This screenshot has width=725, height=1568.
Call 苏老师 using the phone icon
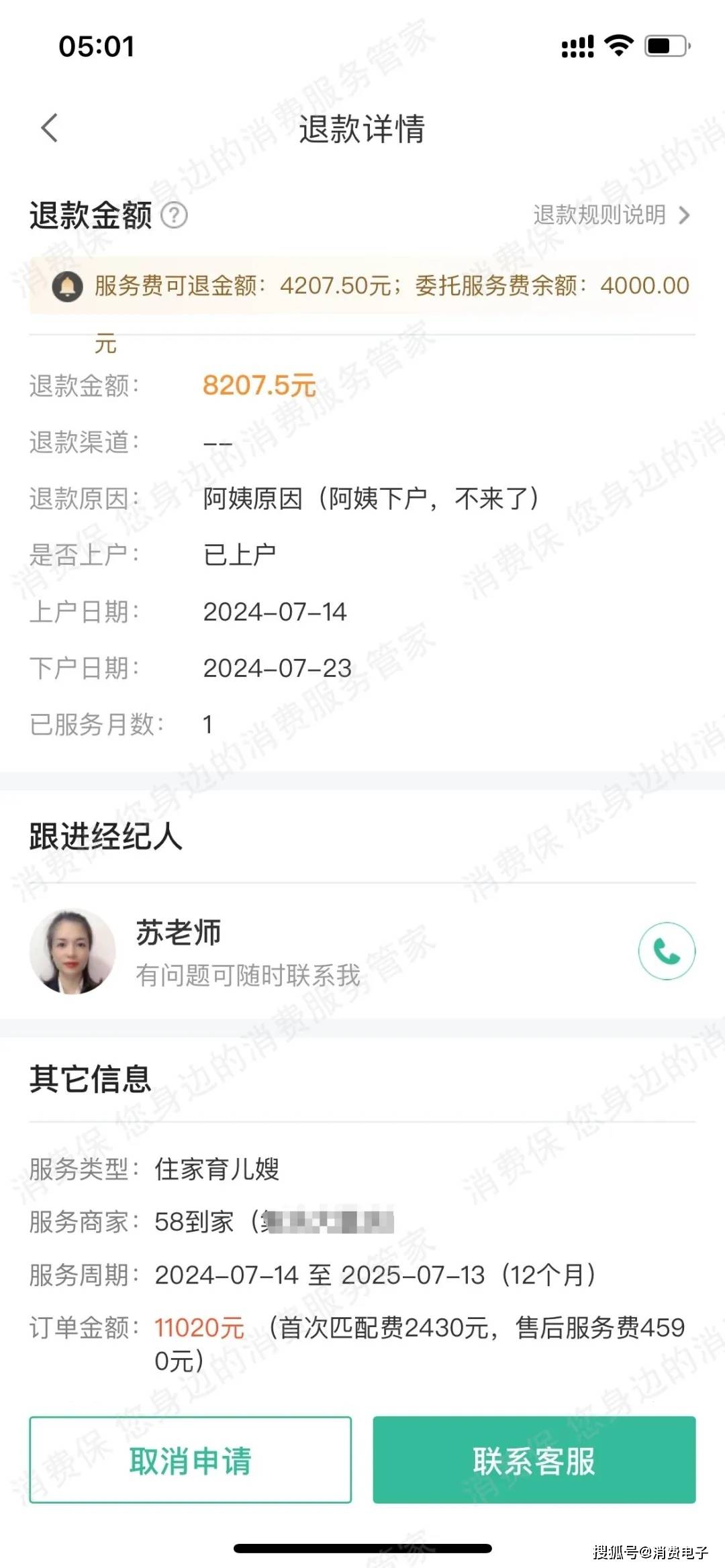click(667, 951)
